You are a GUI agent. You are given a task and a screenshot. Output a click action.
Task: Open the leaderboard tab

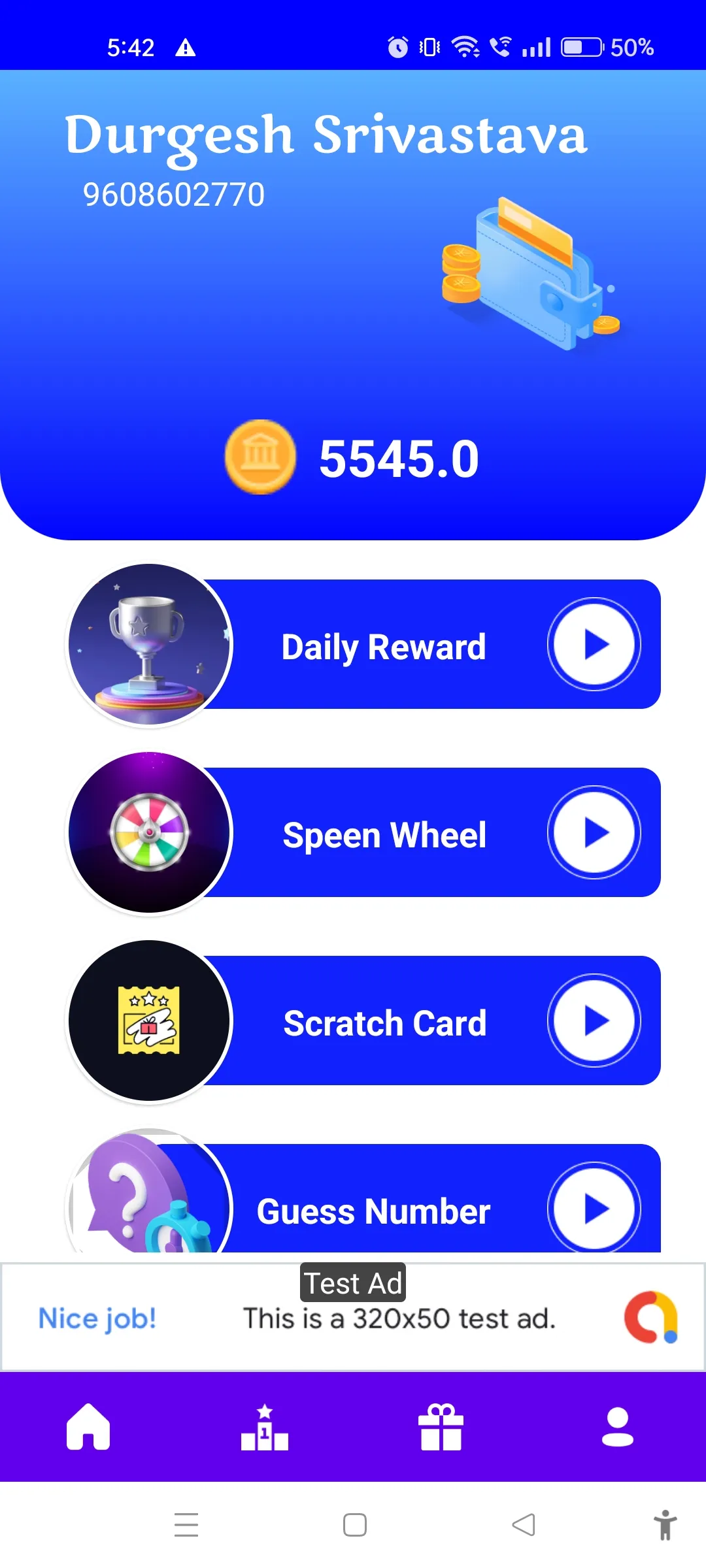(x=265, y=1427)
